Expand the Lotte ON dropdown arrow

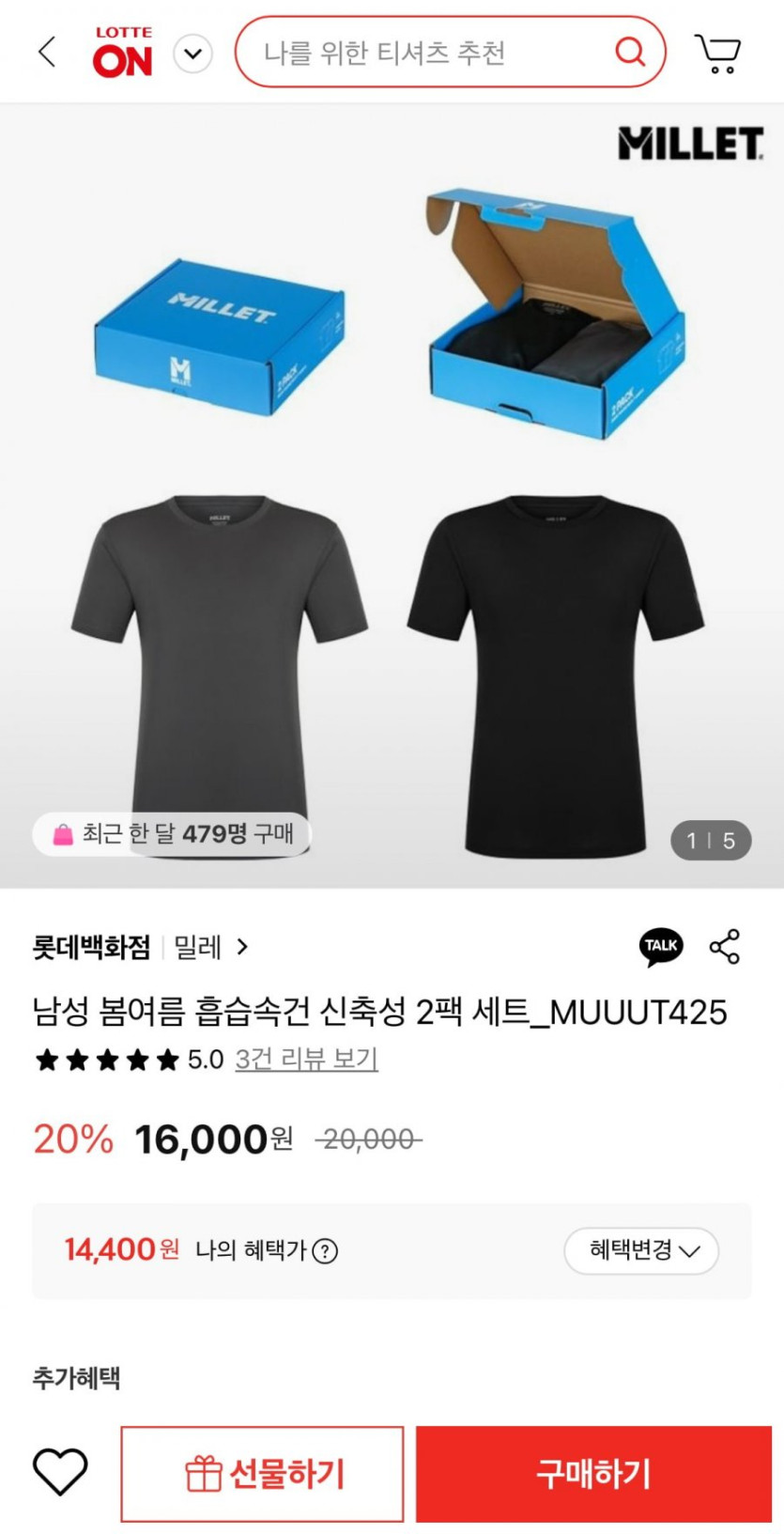(x=193, y=54)
